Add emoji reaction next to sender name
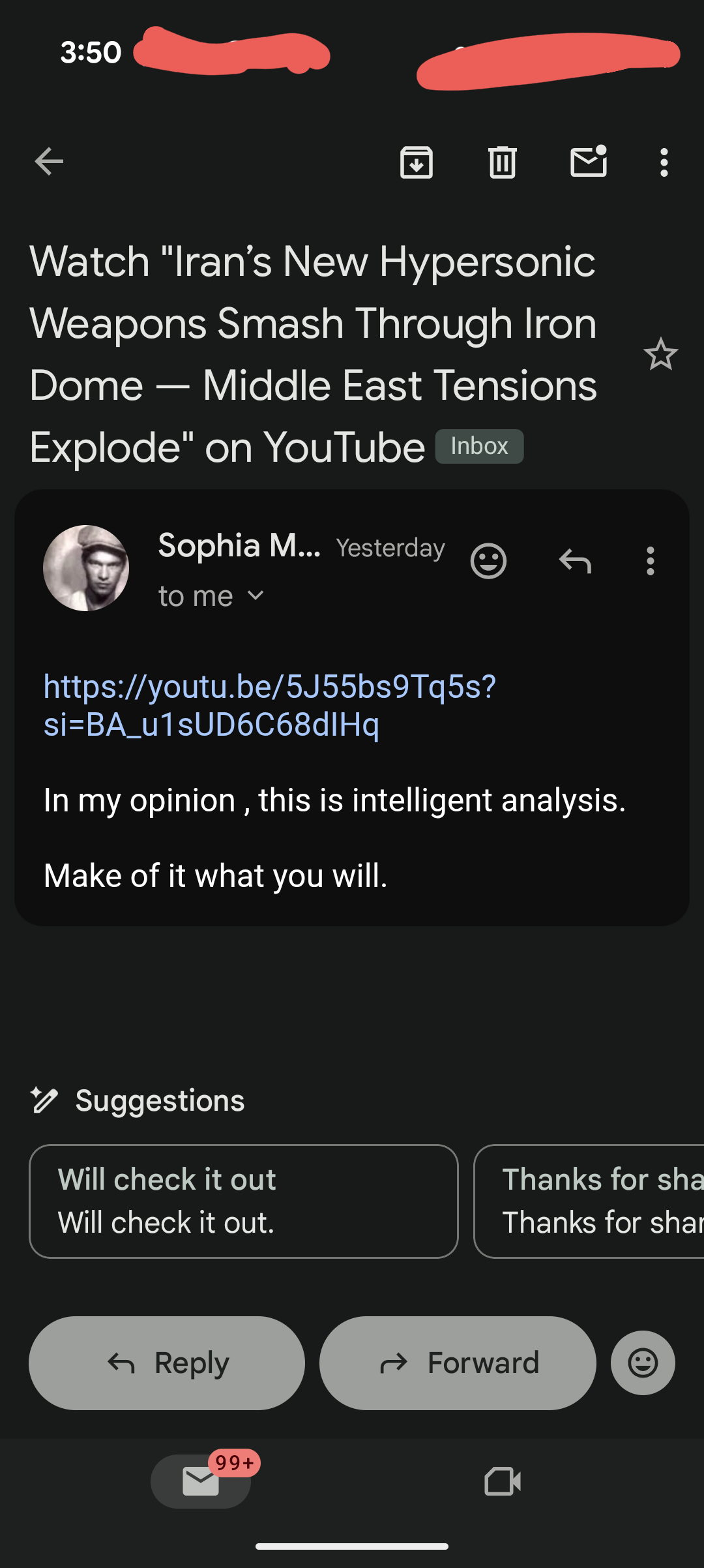The image size is (704, 1568). (x=488, y=561)
